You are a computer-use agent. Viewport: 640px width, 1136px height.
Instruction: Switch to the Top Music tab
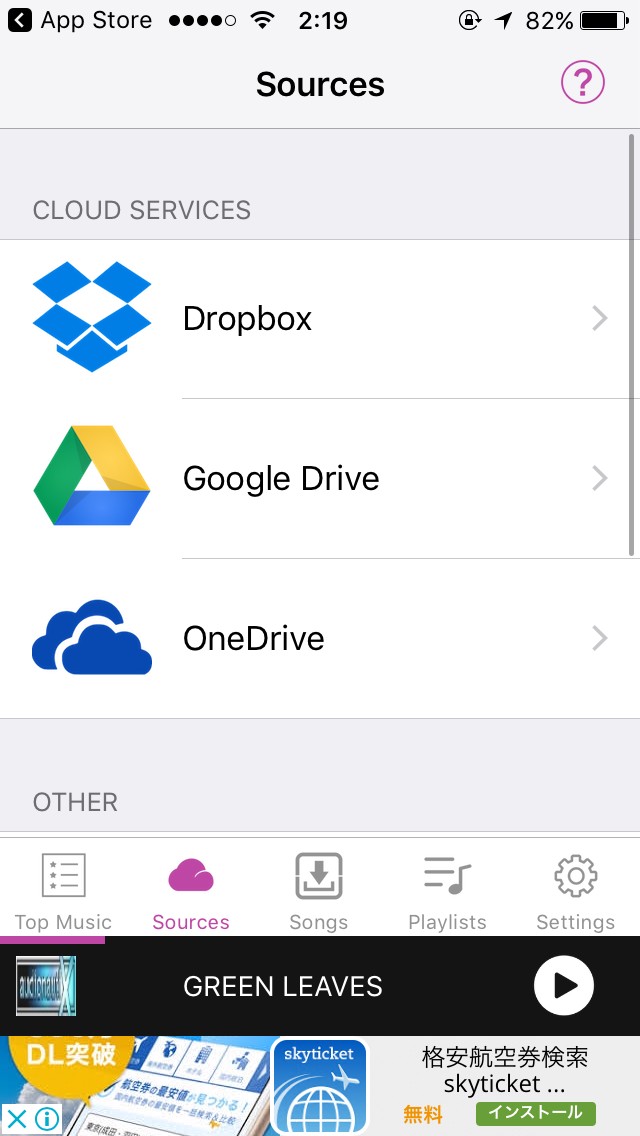point(63,891)
